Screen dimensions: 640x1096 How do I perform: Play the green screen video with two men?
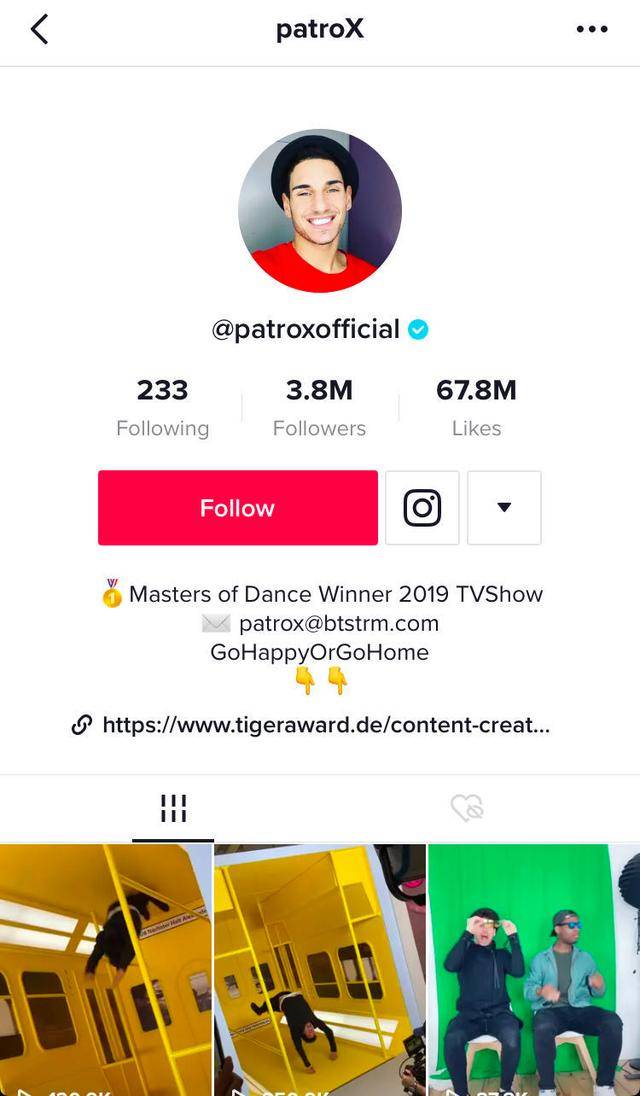click(x=533, y=970)
